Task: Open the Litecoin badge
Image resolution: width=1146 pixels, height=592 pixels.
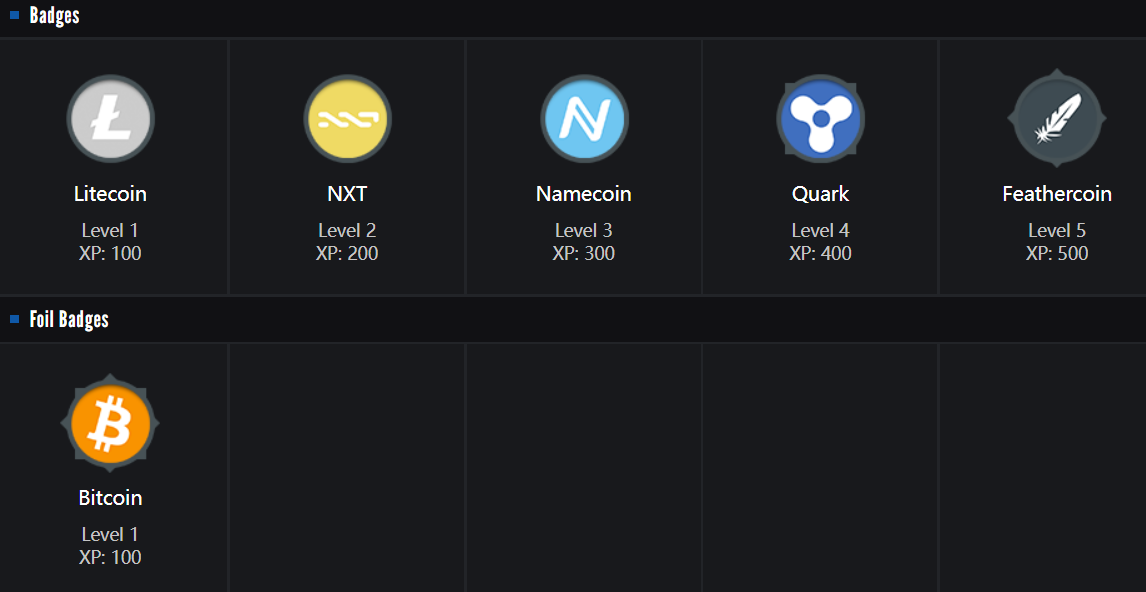Action: coord(110,120)
